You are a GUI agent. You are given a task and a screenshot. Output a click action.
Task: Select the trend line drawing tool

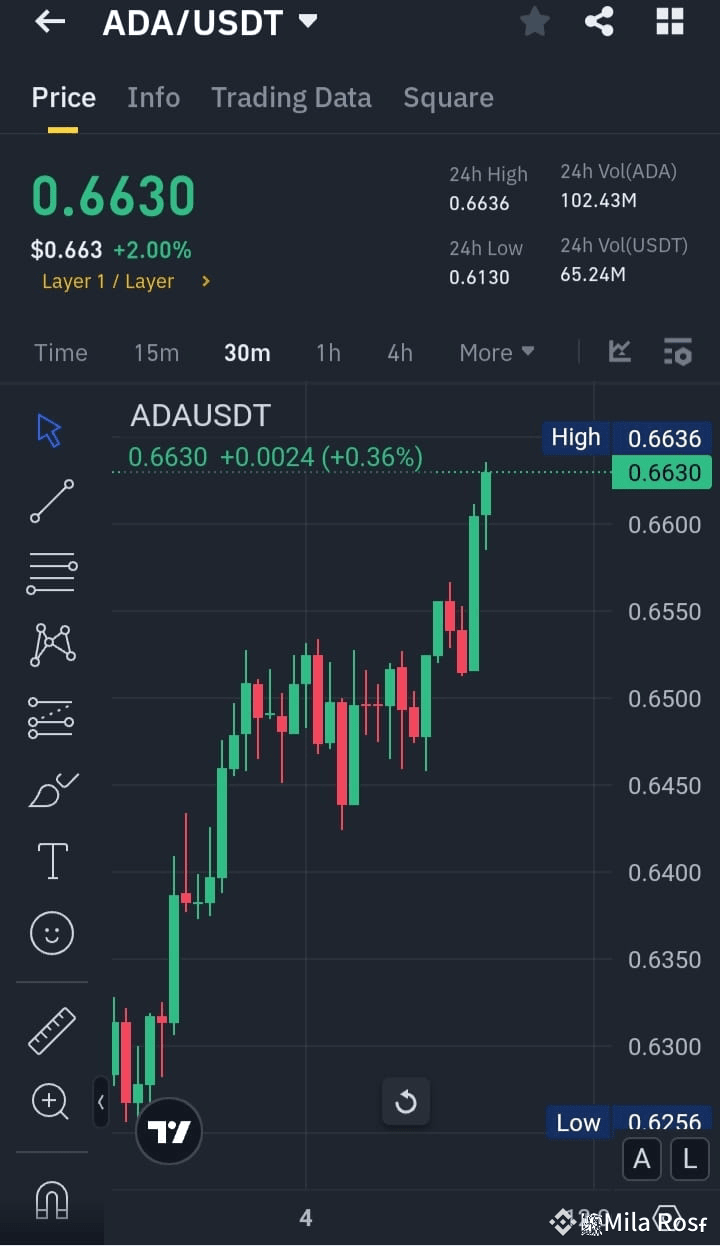point(50,501)
